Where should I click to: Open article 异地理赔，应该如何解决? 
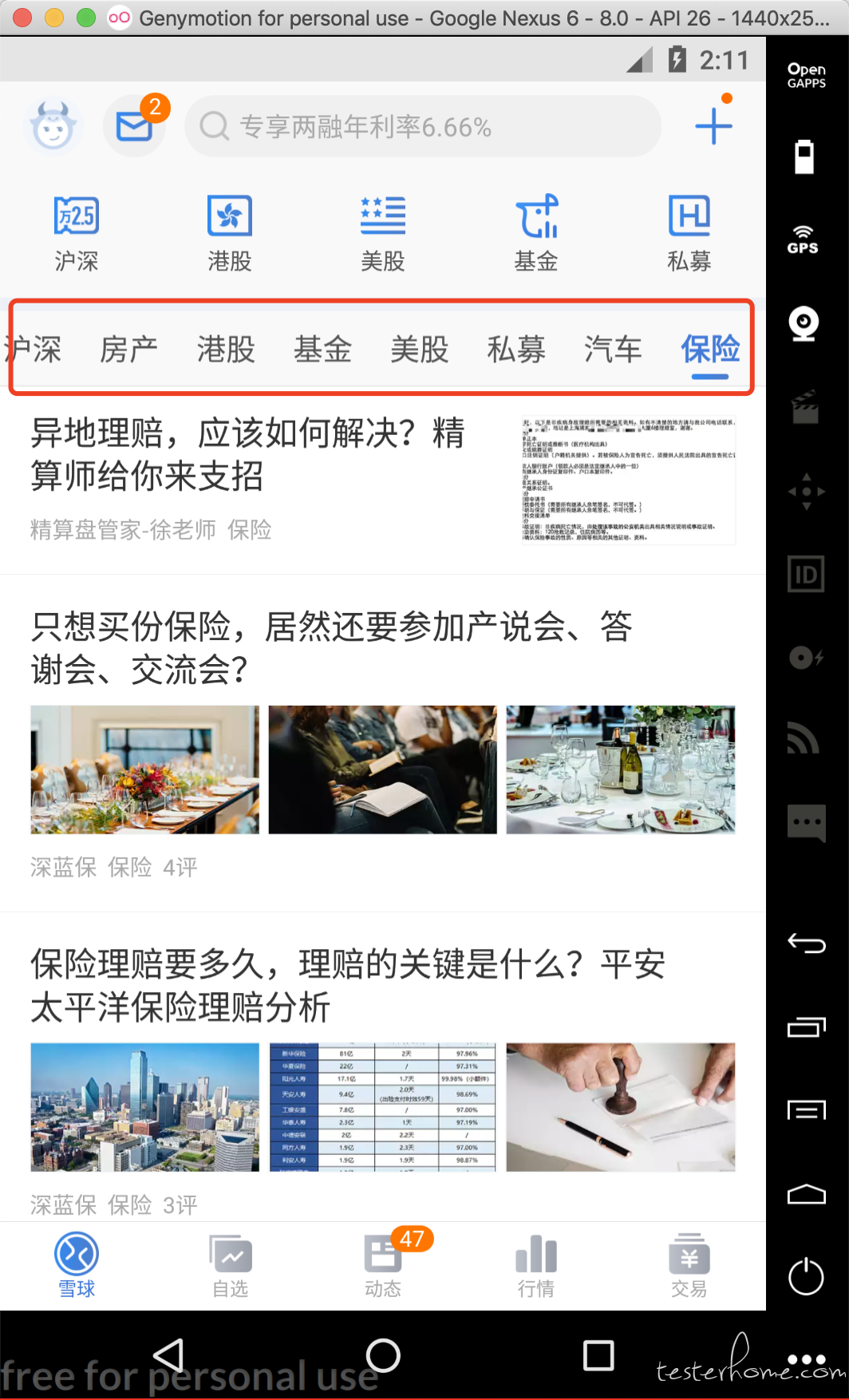pos(247,455)
